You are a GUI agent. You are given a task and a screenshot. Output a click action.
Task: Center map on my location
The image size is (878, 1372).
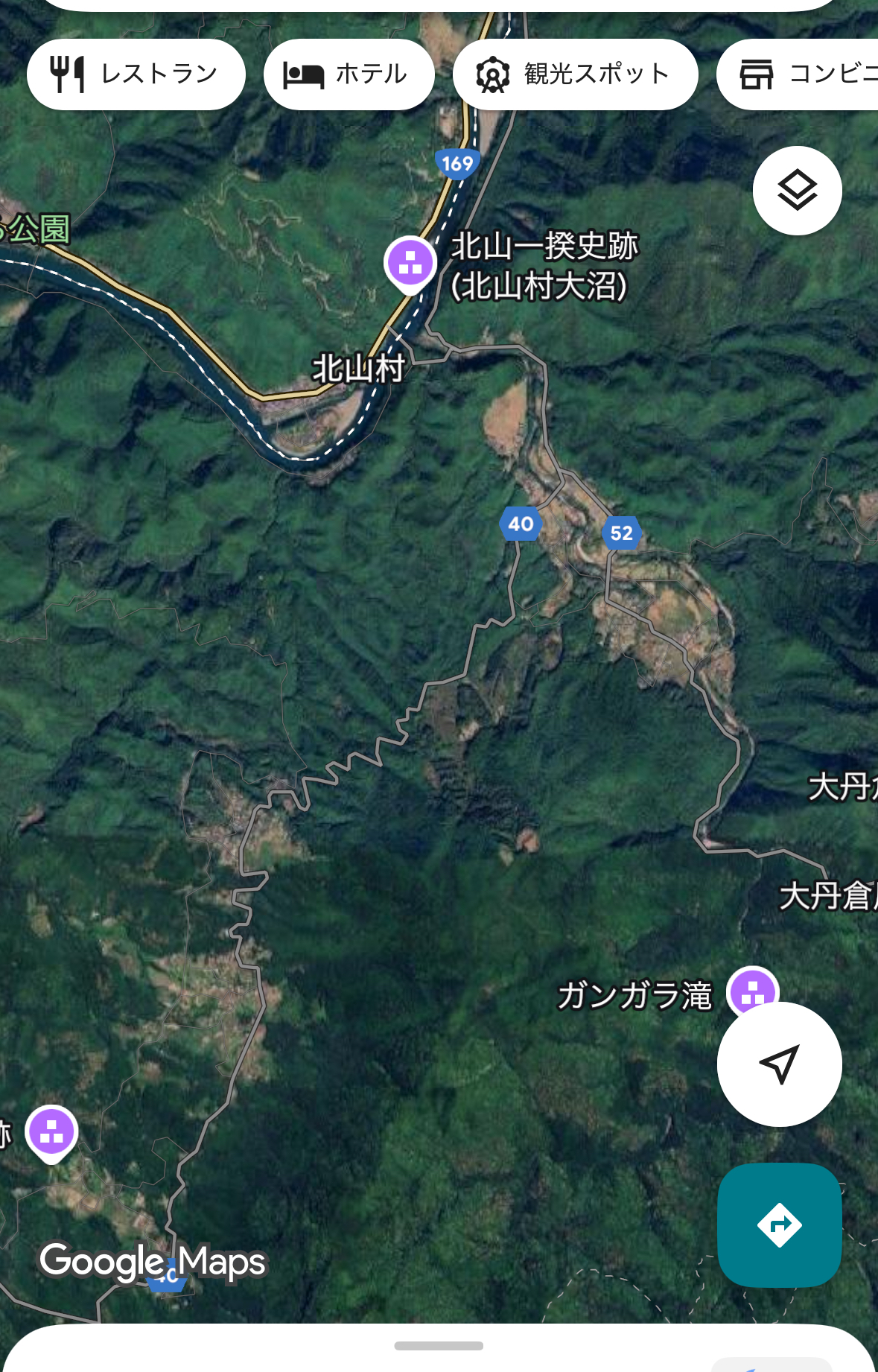coord(779,1064)
